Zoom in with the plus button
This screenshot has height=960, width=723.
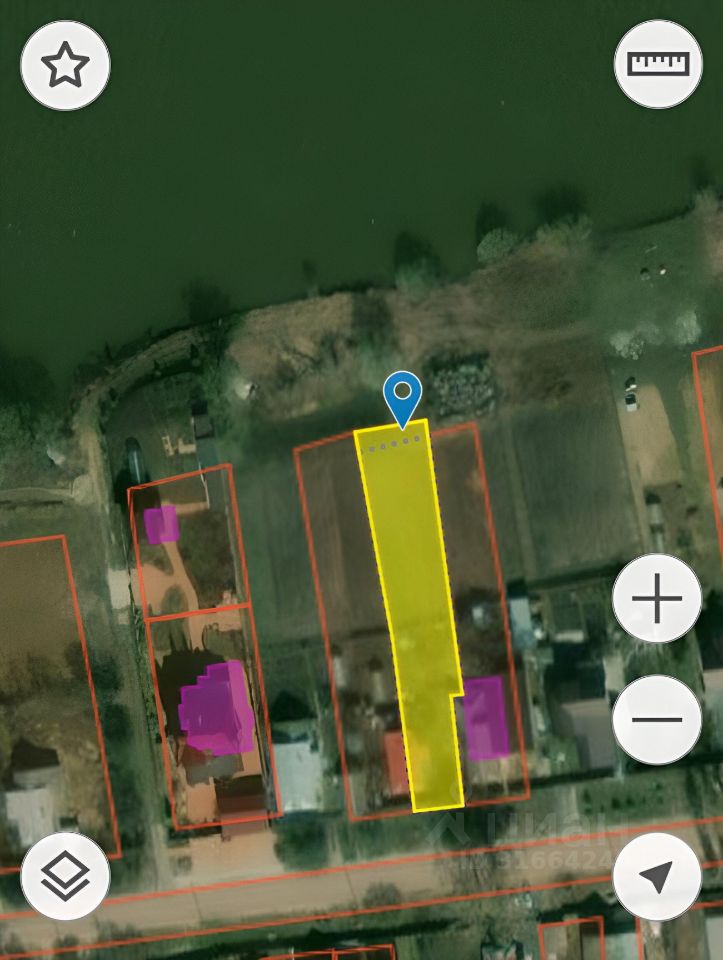pyautogui.click(x=657, y=600)
